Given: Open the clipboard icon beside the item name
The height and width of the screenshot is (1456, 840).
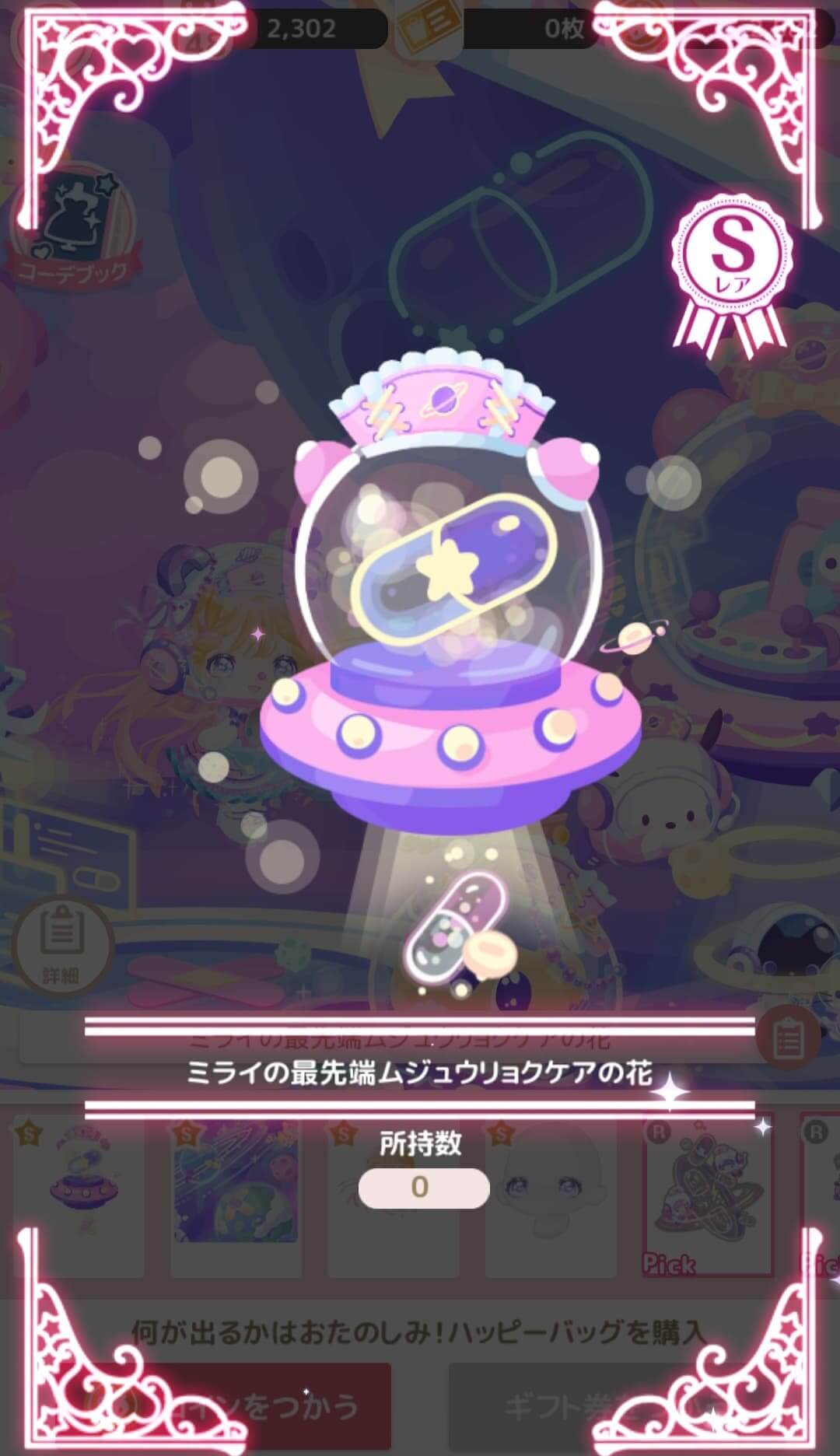Looking at the screenshot, I should coord(788,1037).
